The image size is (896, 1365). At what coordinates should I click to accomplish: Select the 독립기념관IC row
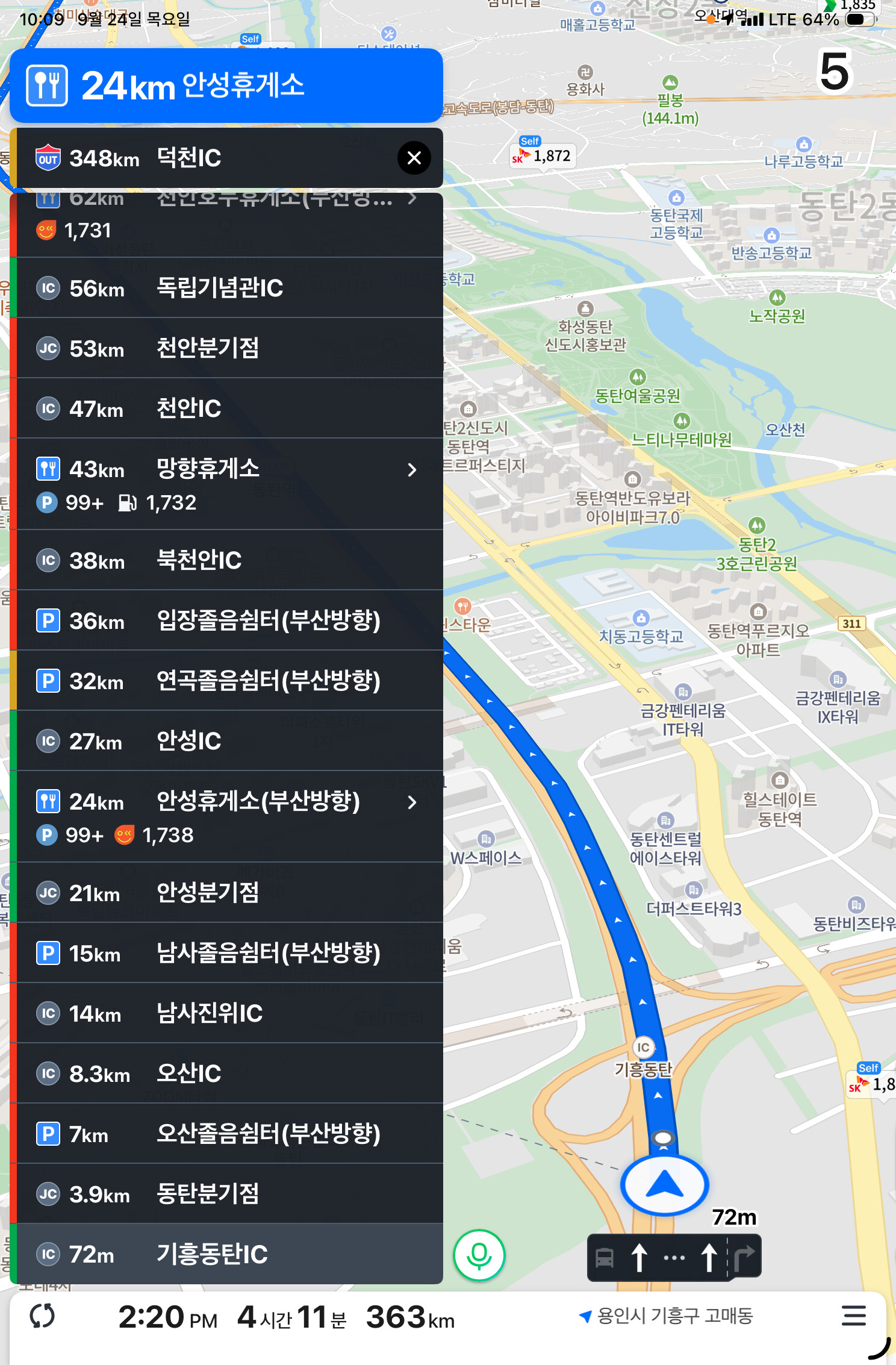(229, 288)
